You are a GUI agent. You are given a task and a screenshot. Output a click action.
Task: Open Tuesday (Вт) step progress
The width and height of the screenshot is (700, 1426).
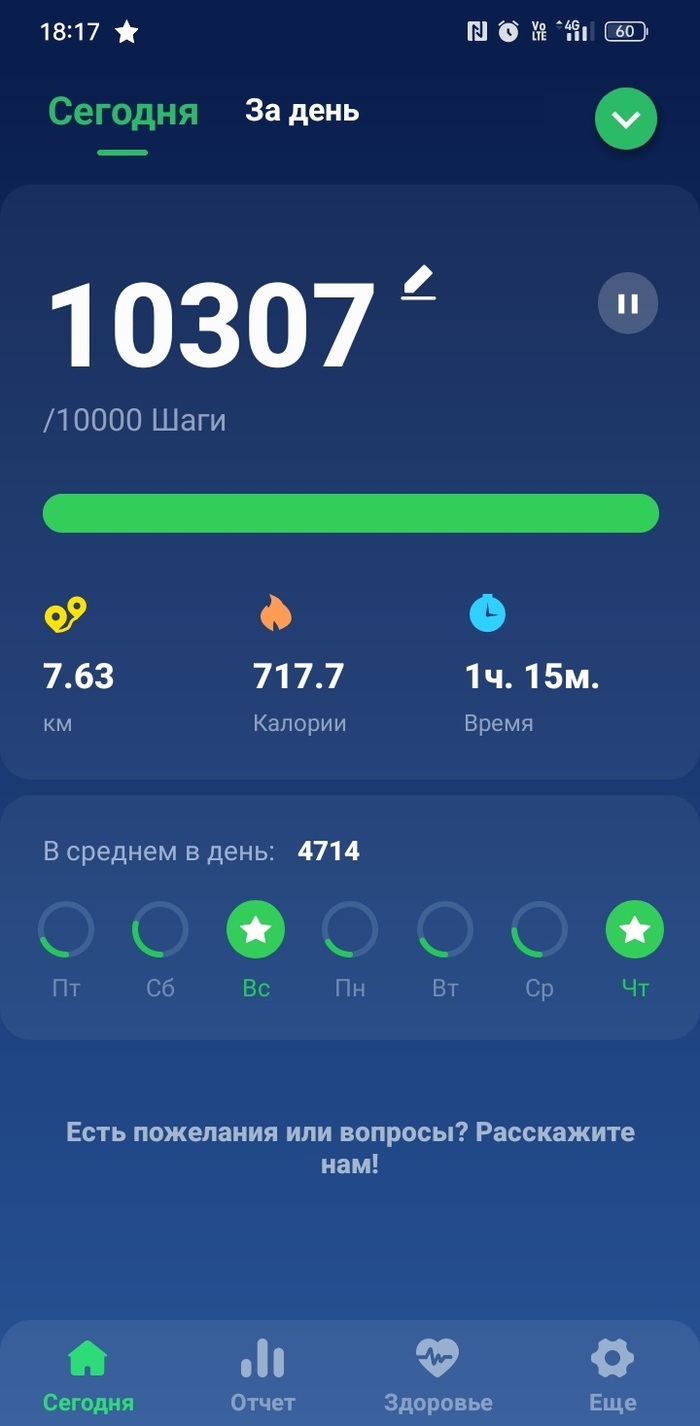[x=445, y=930]
